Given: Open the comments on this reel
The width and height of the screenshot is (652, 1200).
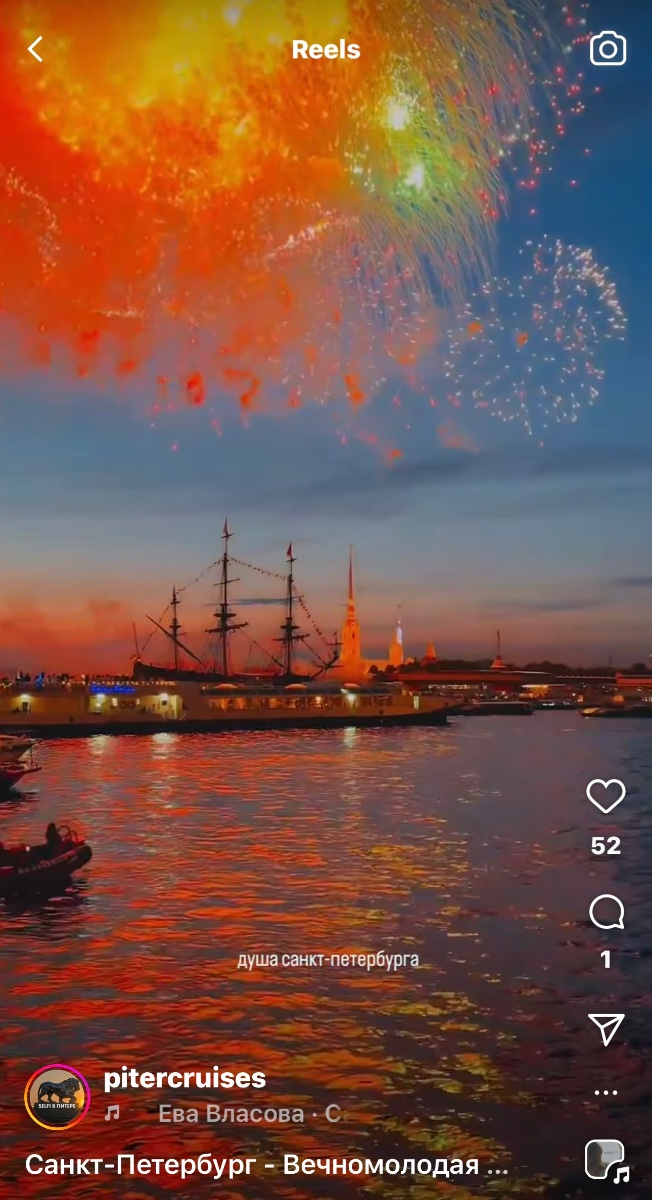Looking at the screenshot, I should (x=606, y=912).
